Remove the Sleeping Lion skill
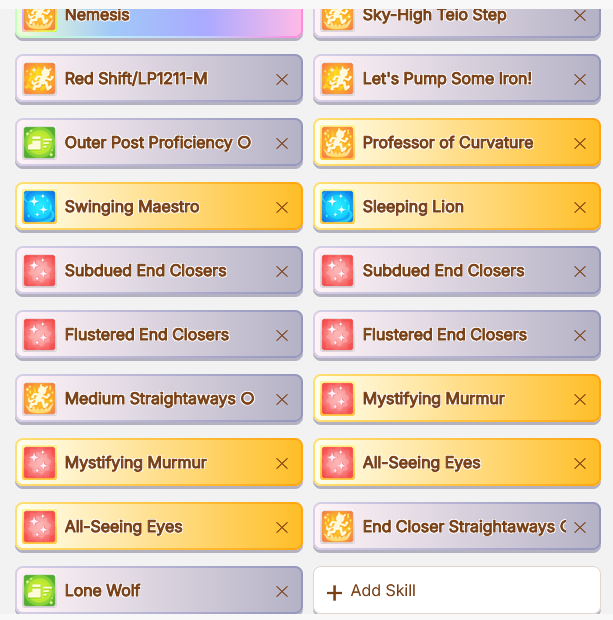 (x=580, y=207)
